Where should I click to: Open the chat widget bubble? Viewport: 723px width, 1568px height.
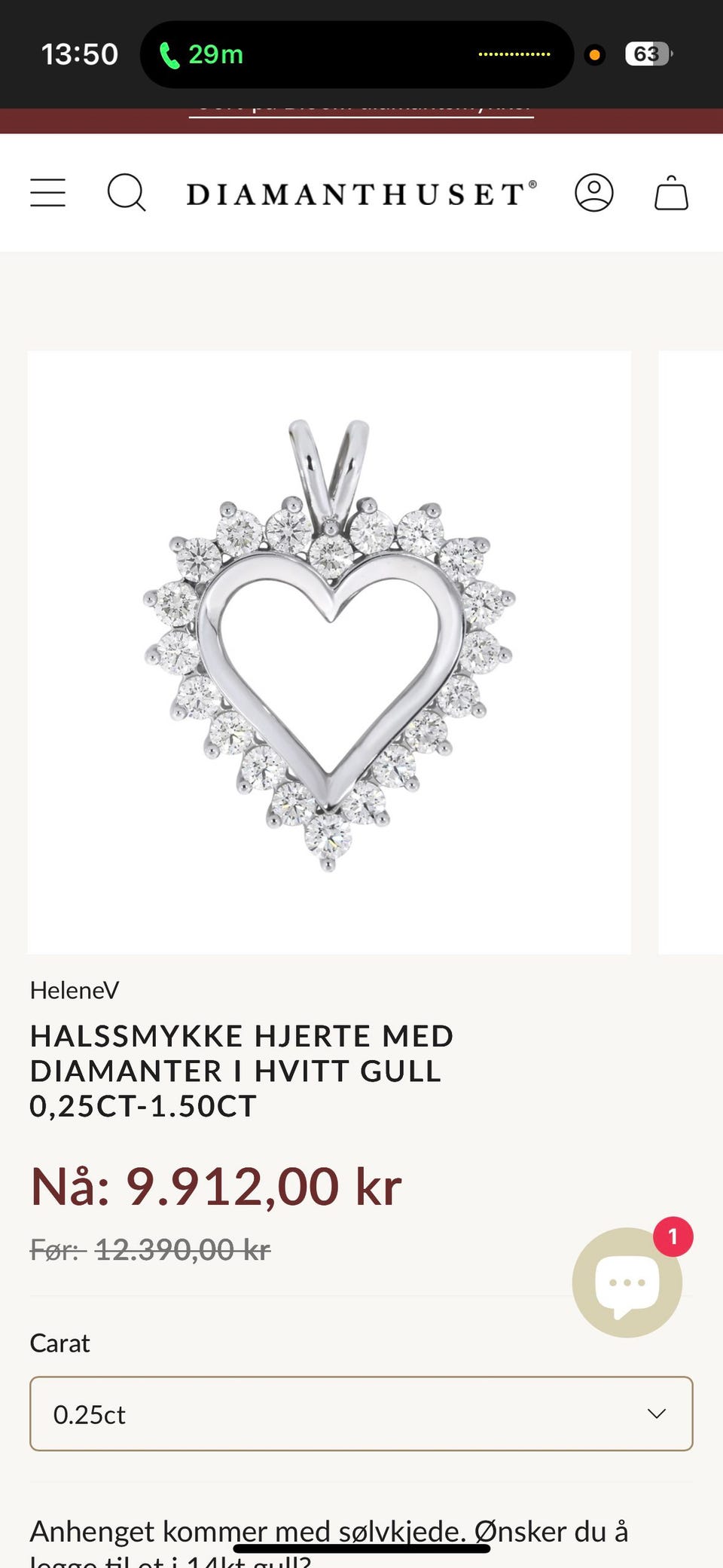[627, 1280]
